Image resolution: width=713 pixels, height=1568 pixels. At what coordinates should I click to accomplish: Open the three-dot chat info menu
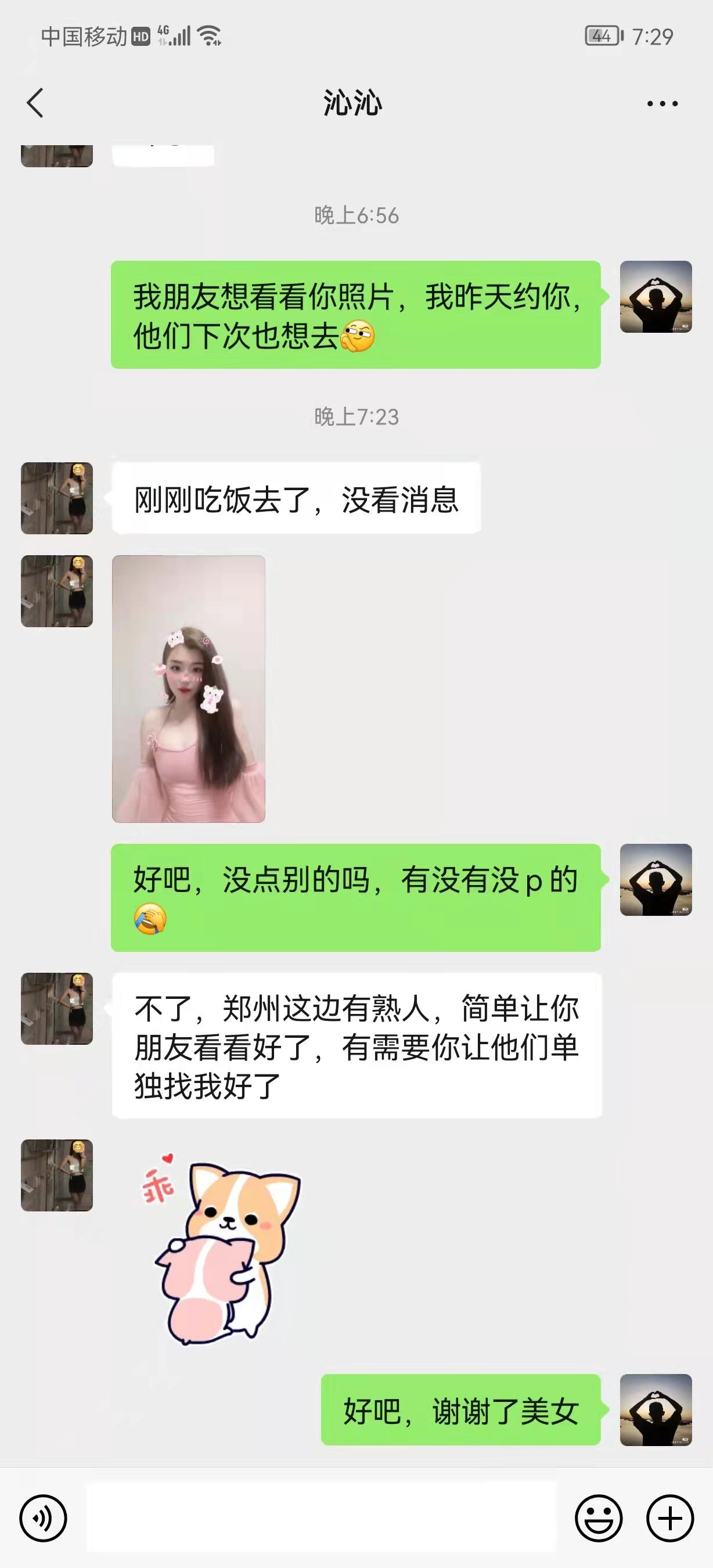(662, 103)
